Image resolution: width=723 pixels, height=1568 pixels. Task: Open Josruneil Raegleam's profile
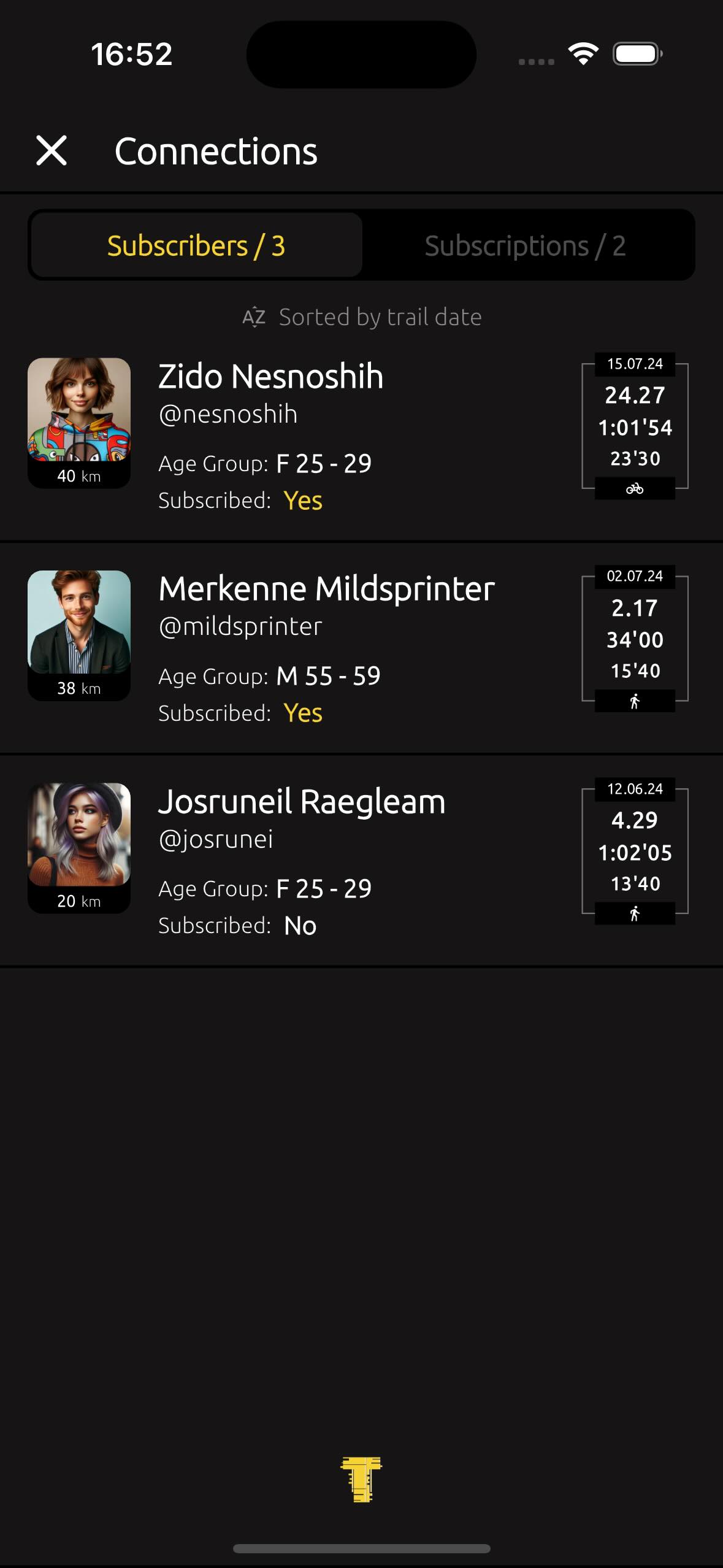tap(302, 802)
